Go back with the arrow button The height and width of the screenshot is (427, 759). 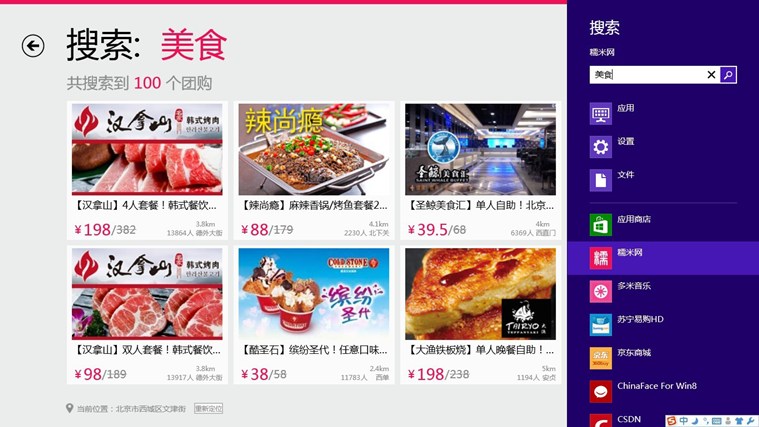tap(33, 46)
